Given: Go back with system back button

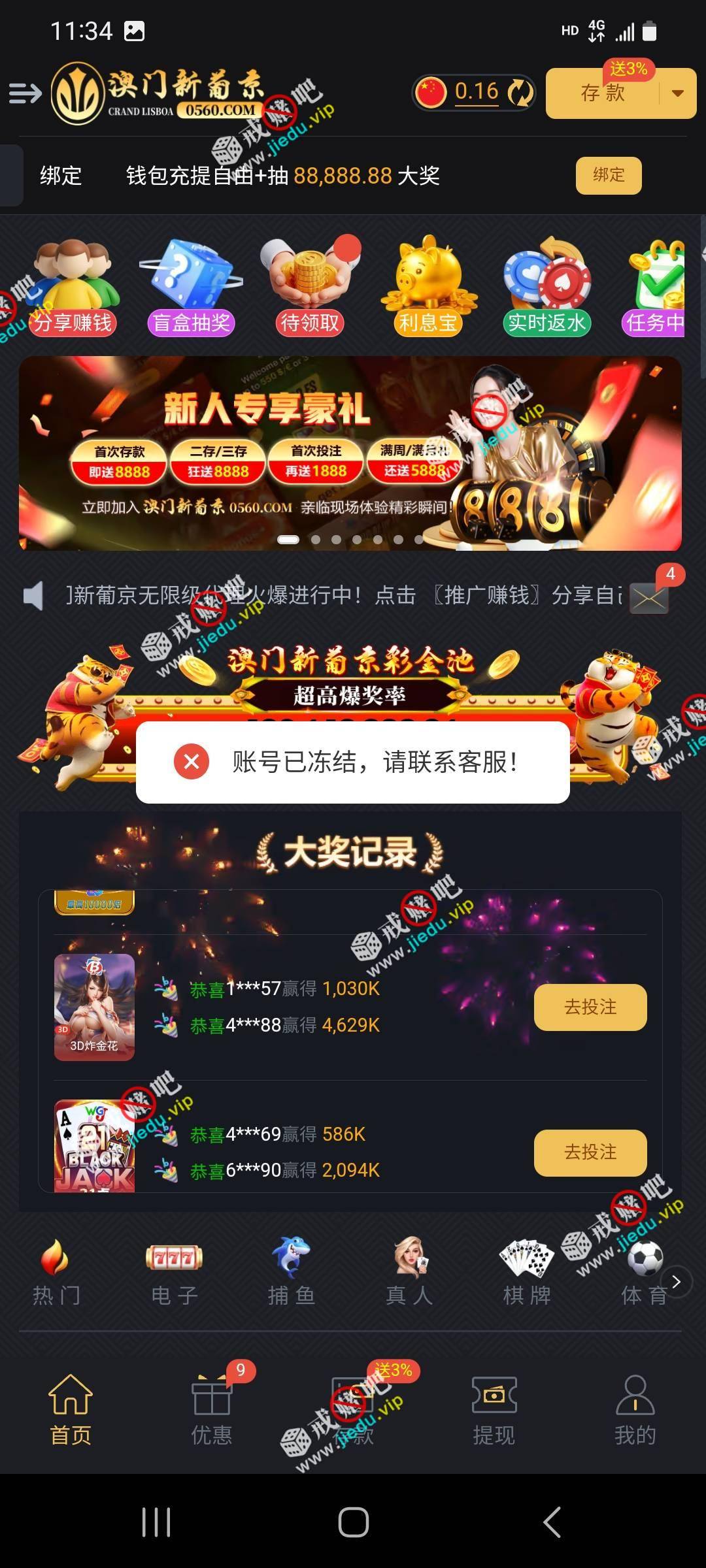Looking at the screenshot, I should (x=552, y=1522).
